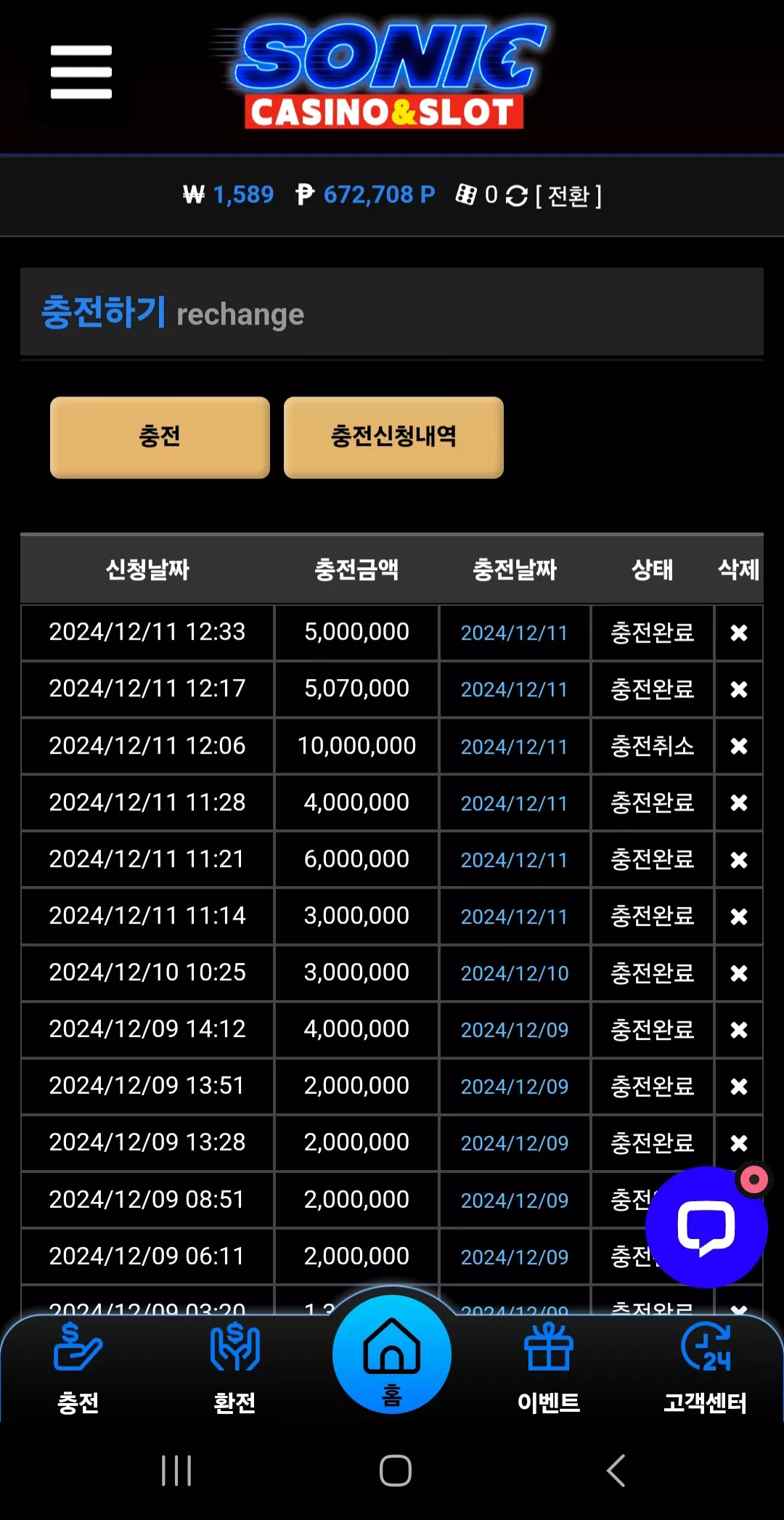Image resolution: width=784 pixels, height=1520 pixels.
Task: Refresh the balance with the reload icon
Action: pos(516,195)
